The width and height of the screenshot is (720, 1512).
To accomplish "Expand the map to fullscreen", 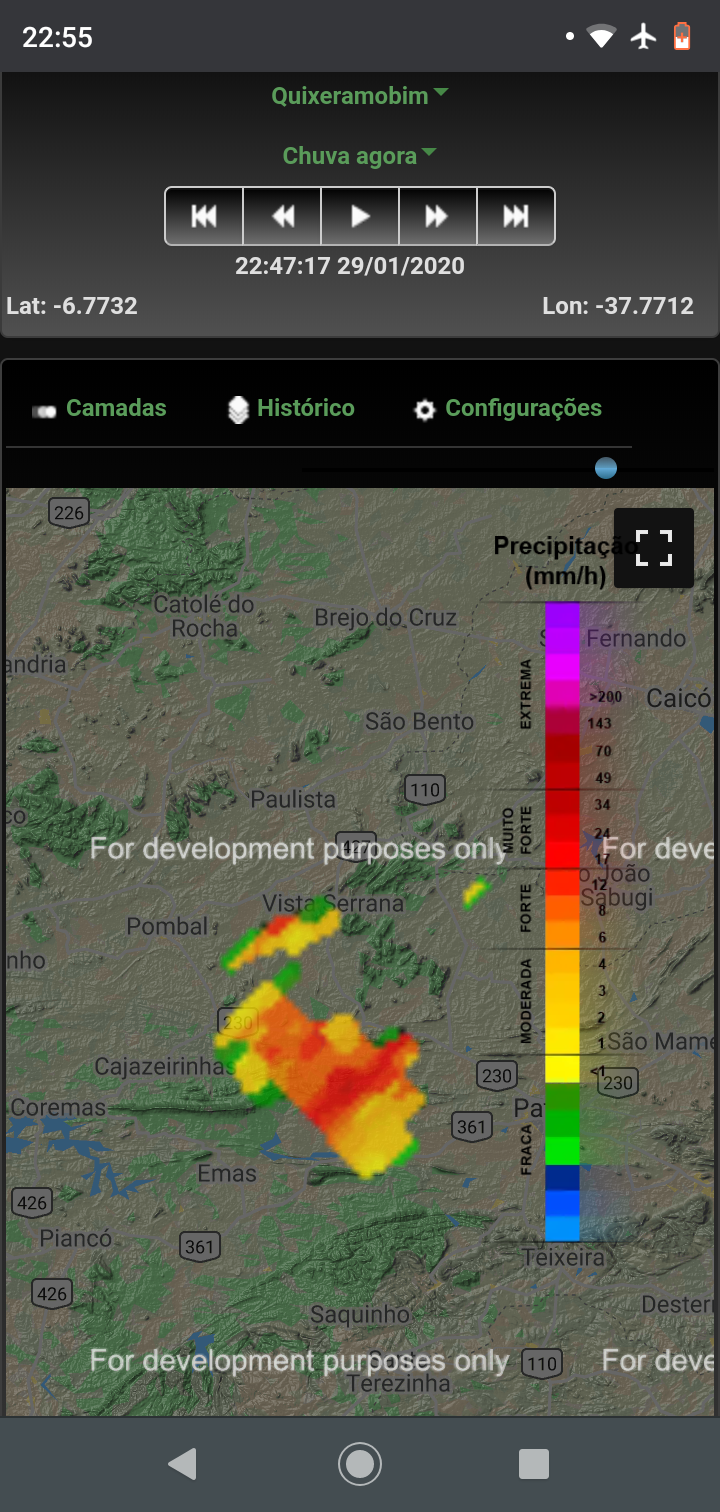I will pyautogui.click(x=654, y=548).
